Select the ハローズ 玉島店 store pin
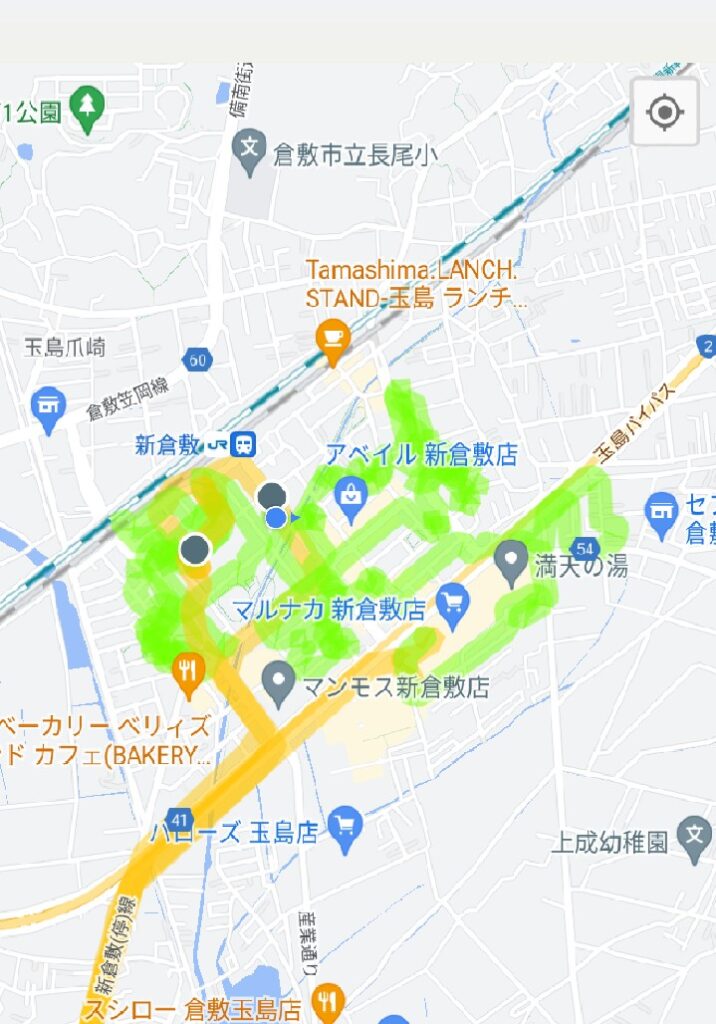The image size is (716, 1024). tap(345, 824)
